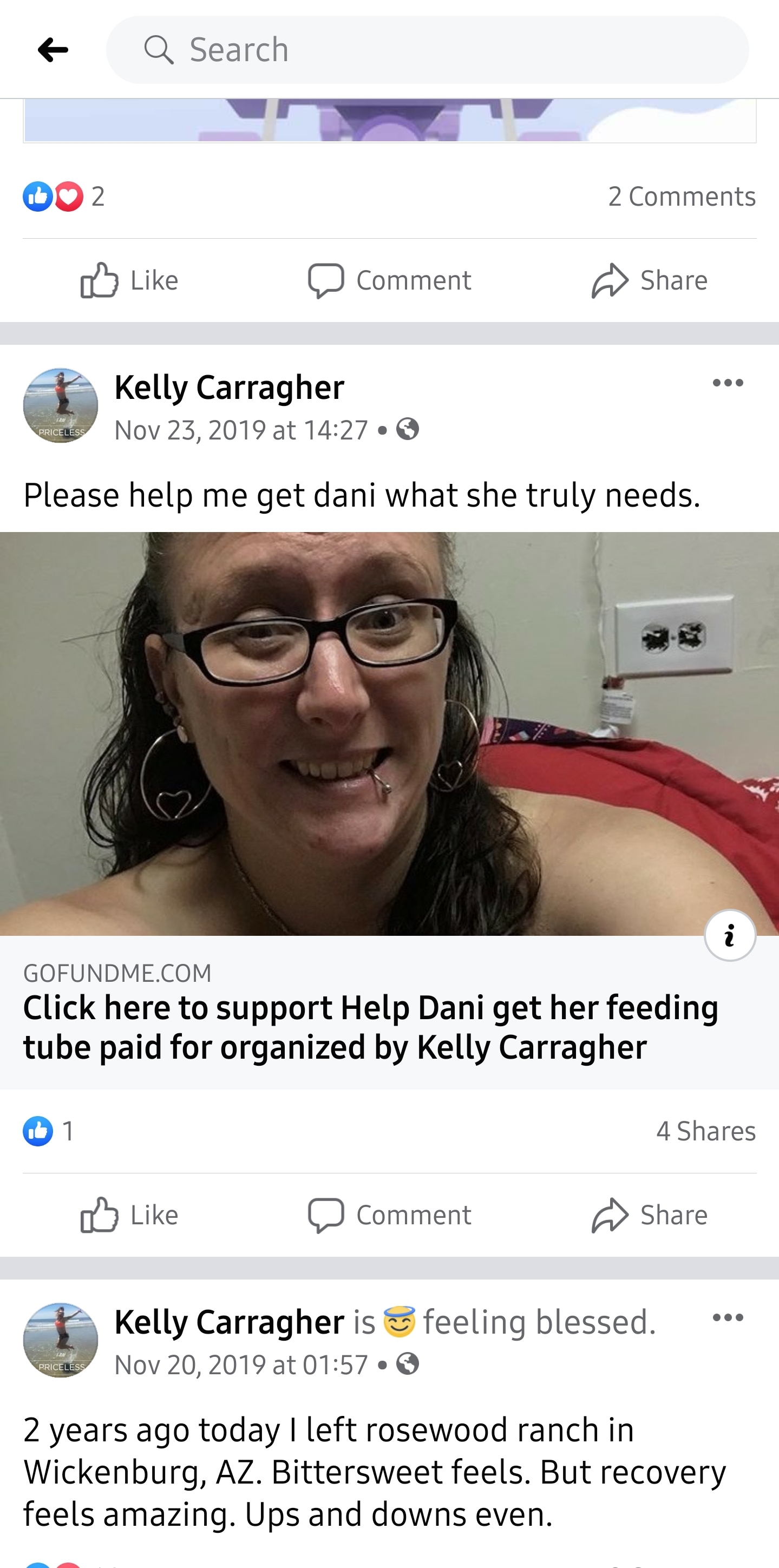Go back with the arrow icon
Screen dimensions: 779x1568
53,50
